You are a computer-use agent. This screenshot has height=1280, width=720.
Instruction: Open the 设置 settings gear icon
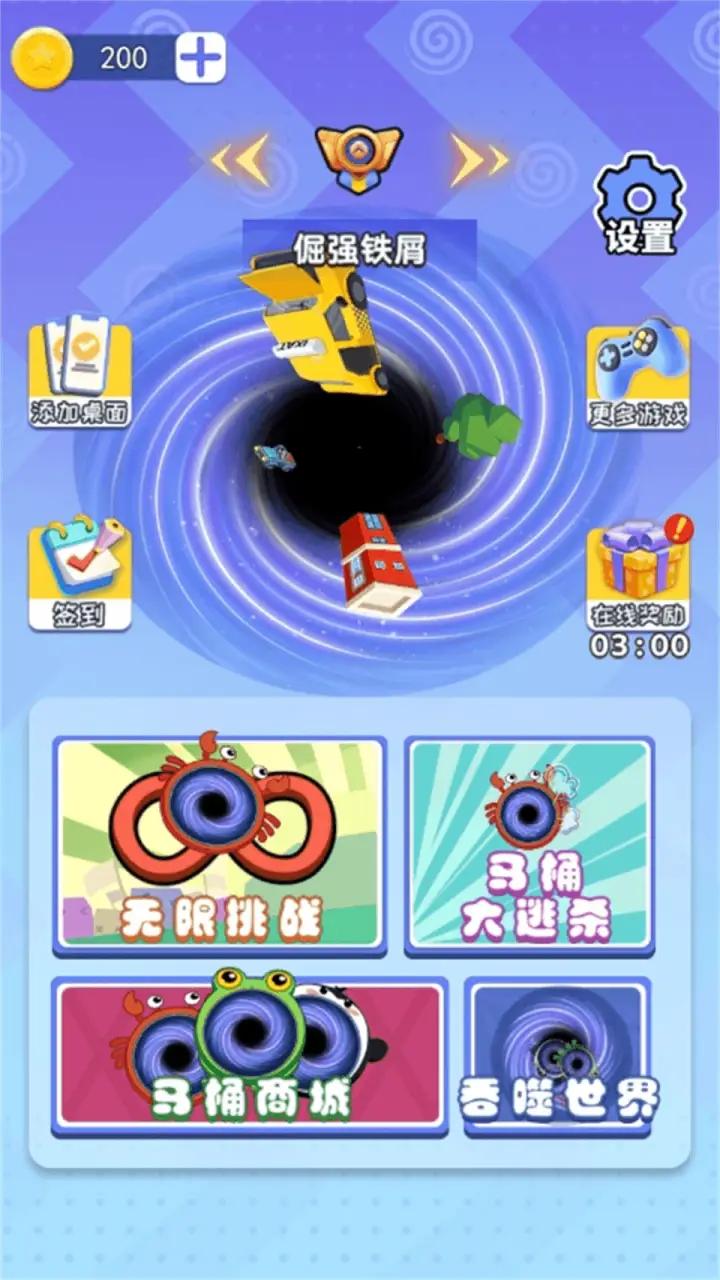coord(641,198)
